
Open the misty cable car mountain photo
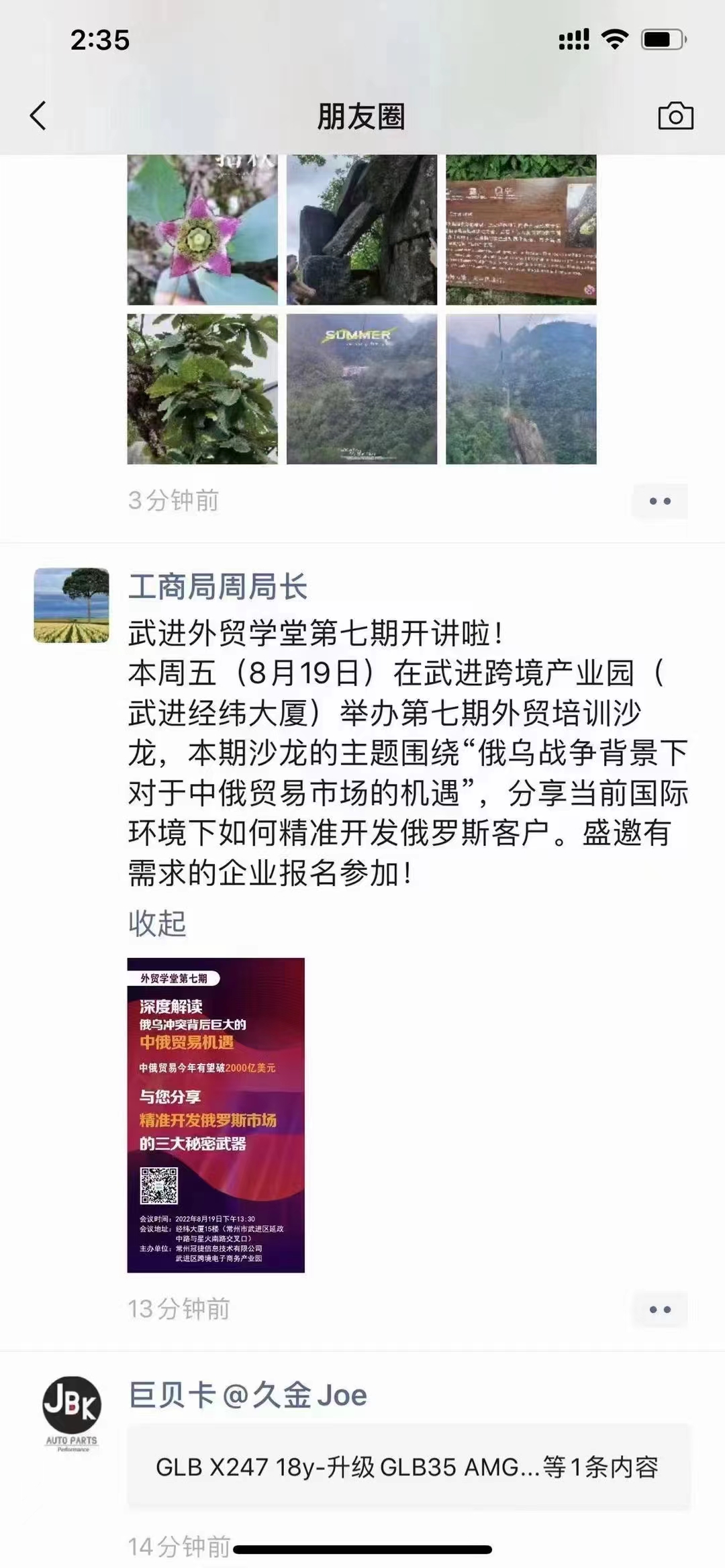pyautogui.click(x=521, y=389)
